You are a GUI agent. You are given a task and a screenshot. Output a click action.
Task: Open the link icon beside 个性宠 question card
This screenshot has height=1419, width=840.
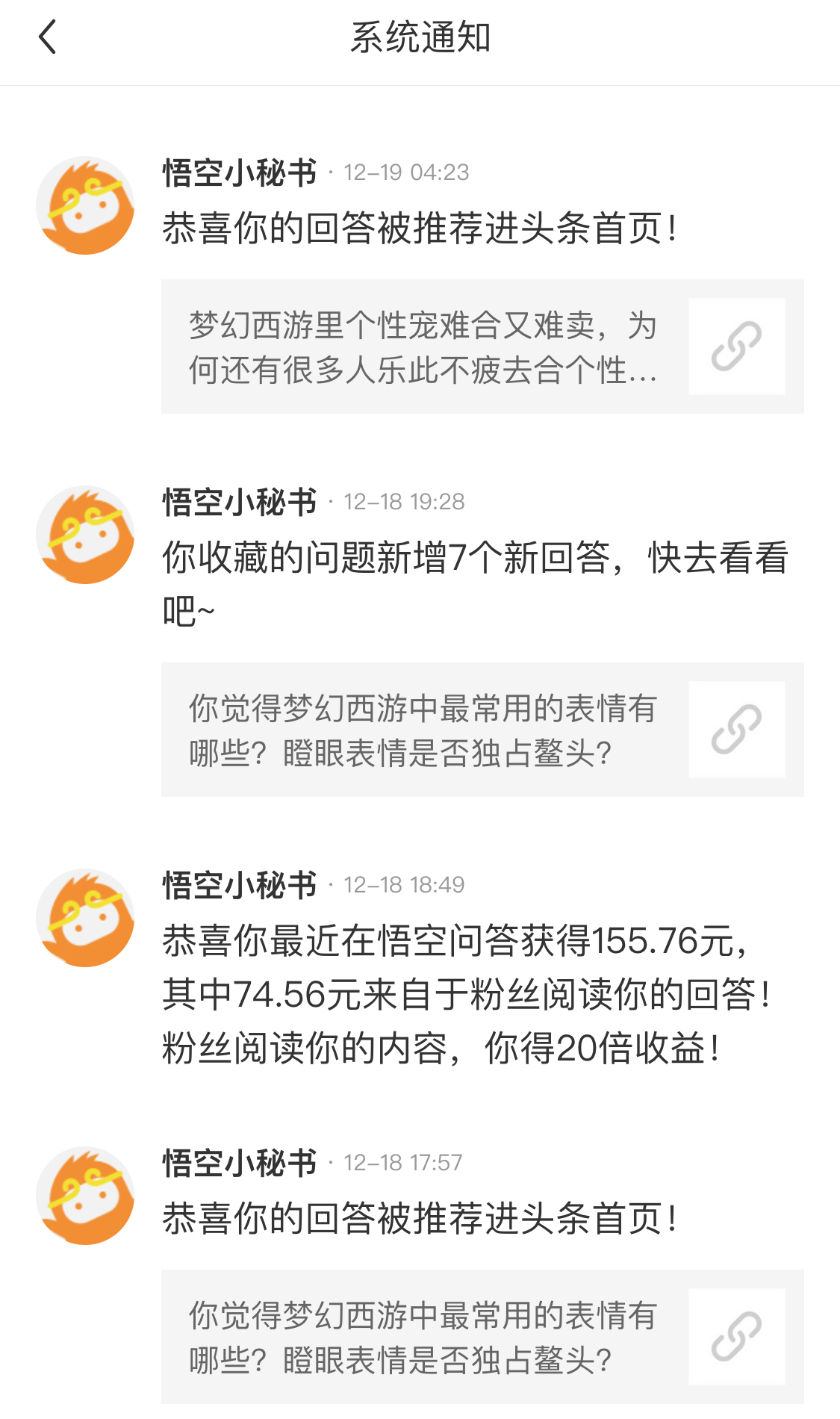click(736, 347)
